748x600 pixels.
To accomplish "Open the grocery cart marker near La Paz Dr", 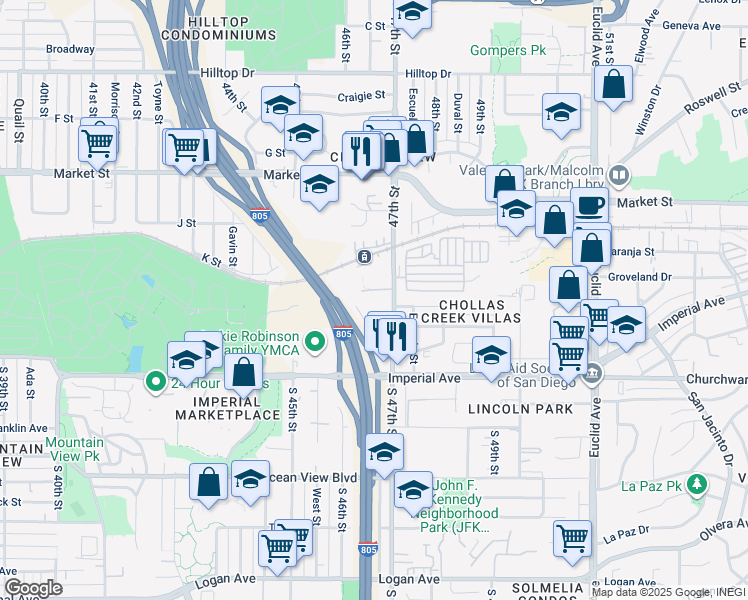I will (x=572, y=538).
